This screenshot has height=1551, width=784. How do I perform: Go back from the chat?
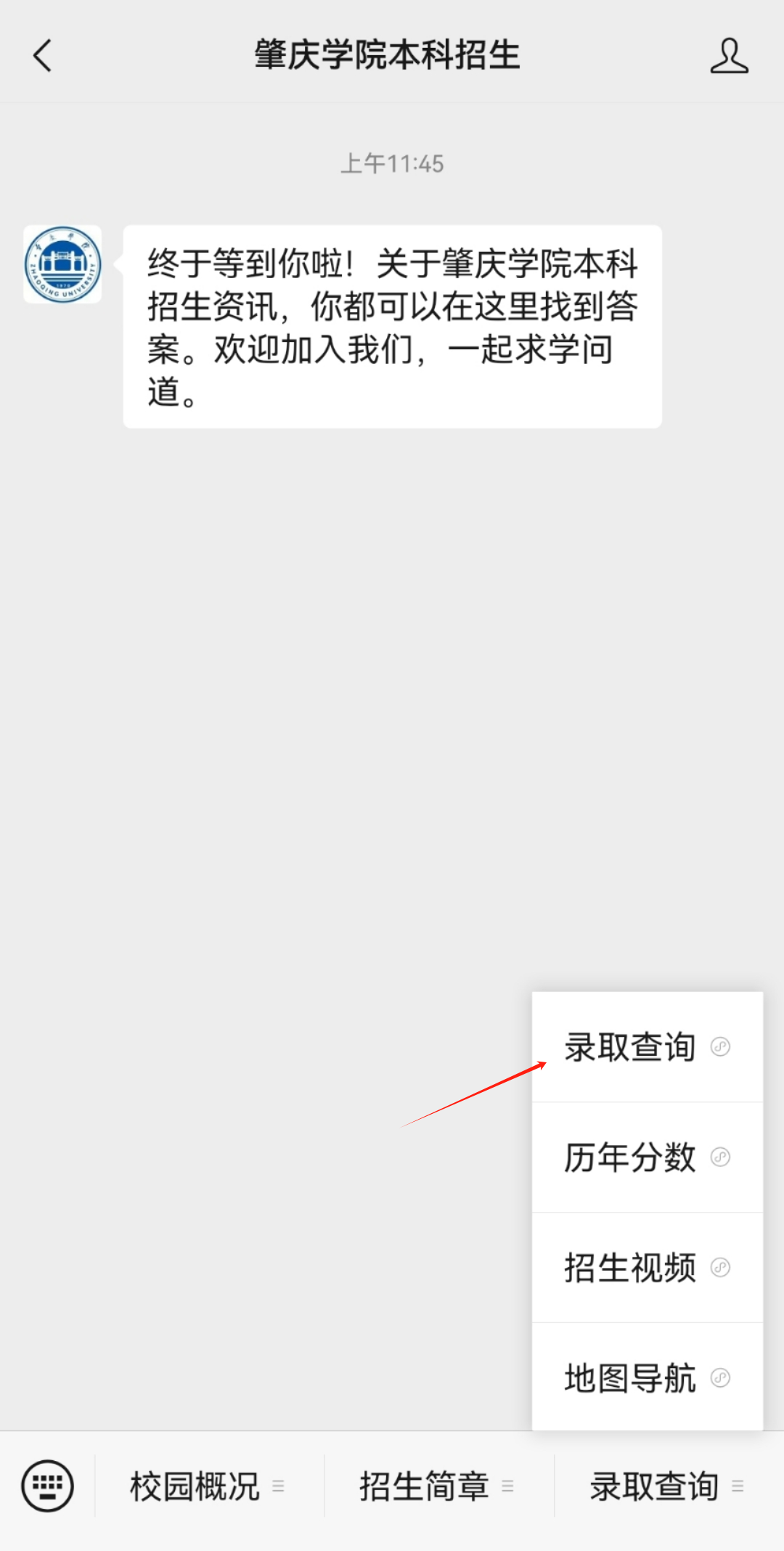tap(43, 56)
